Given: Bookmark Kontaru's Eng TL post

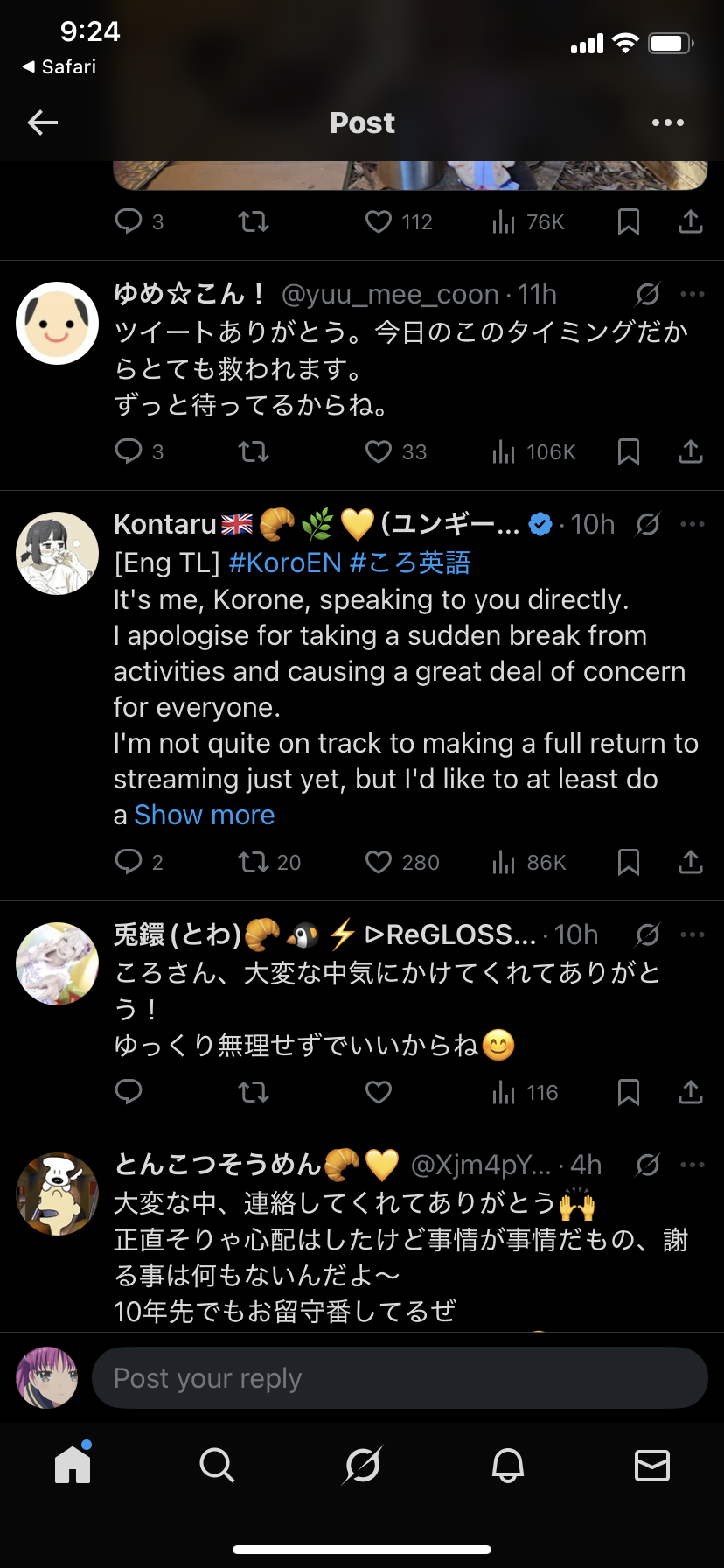Looking at the screenshot, I should pyautogui.click(x=628, y=862).
